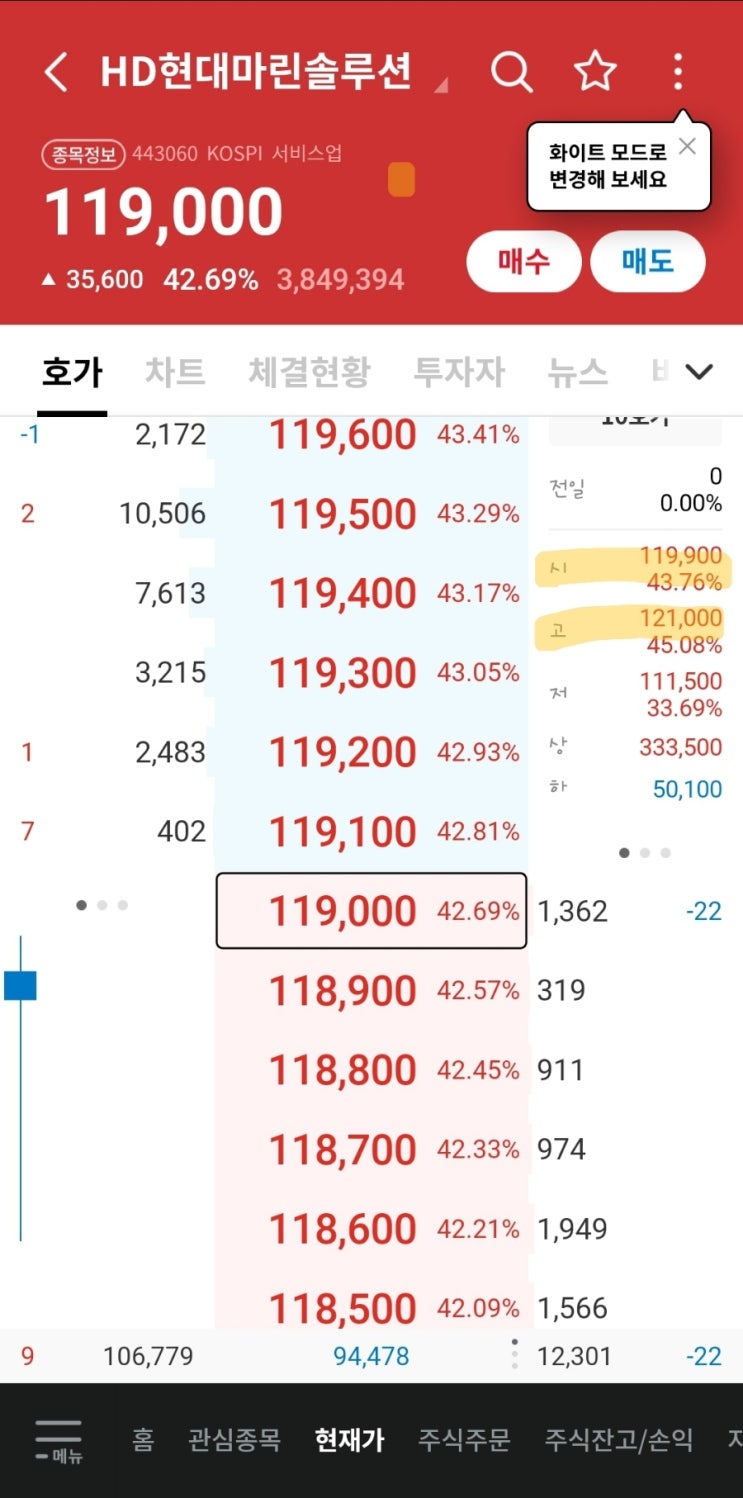Select the 119,000 current price row
743x1498 pixels.
tap(371, 911)
